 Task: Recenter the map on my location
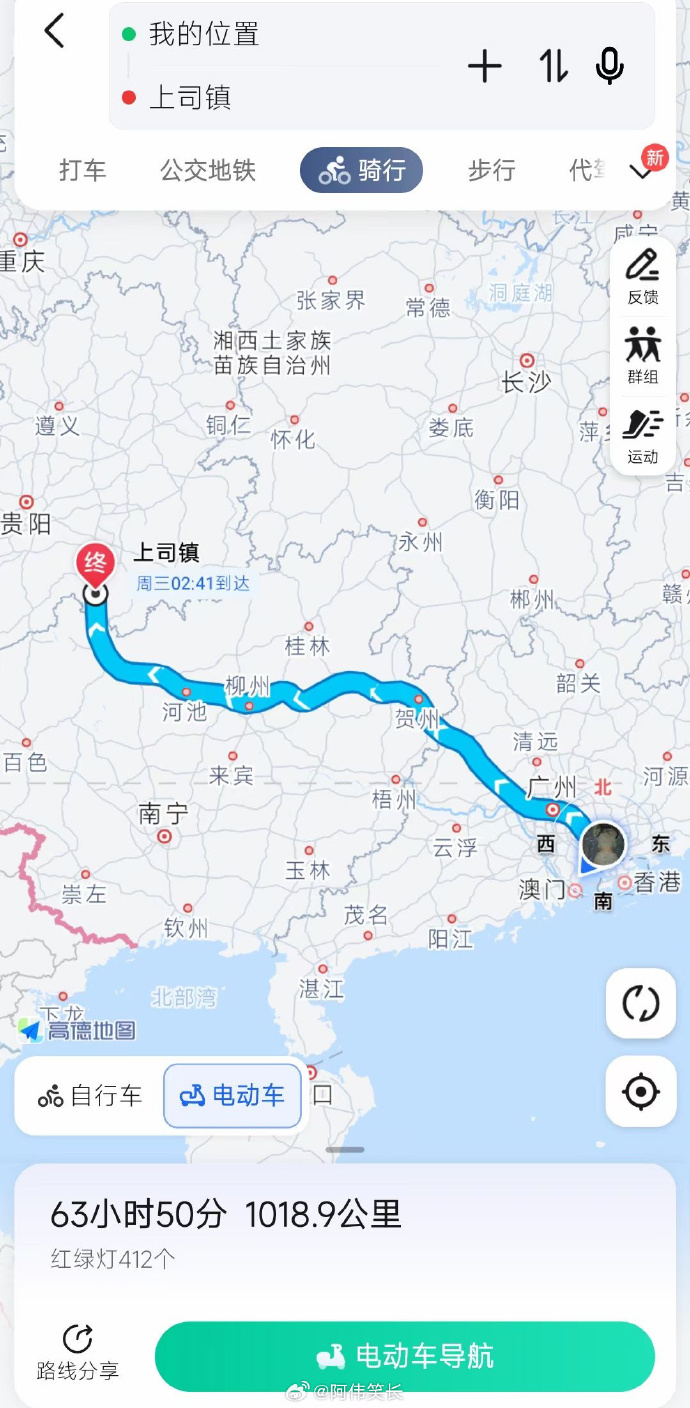pyautogui.click(x=641, y=1092)
